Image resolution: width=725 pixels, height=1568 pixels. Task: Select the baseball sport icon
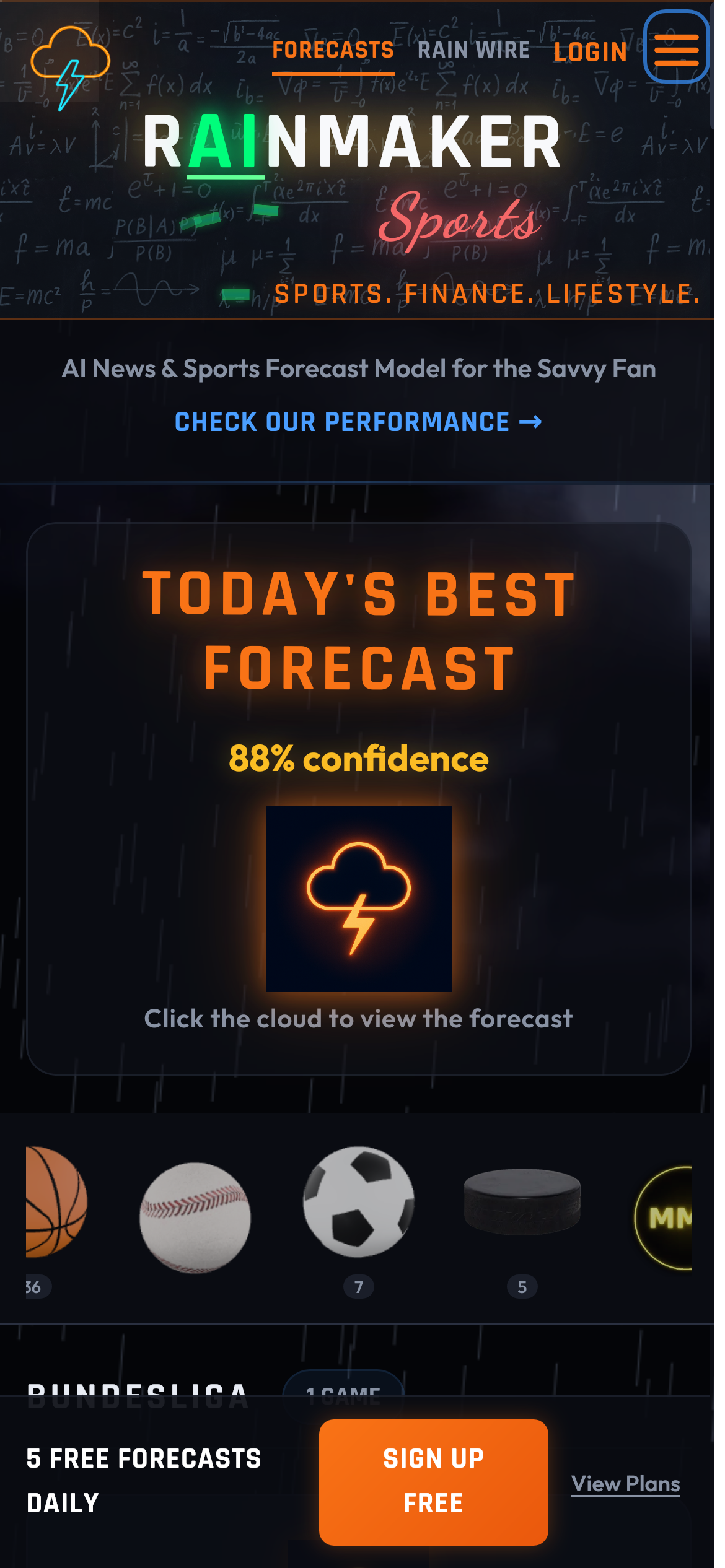click(x=195, y=1217)
